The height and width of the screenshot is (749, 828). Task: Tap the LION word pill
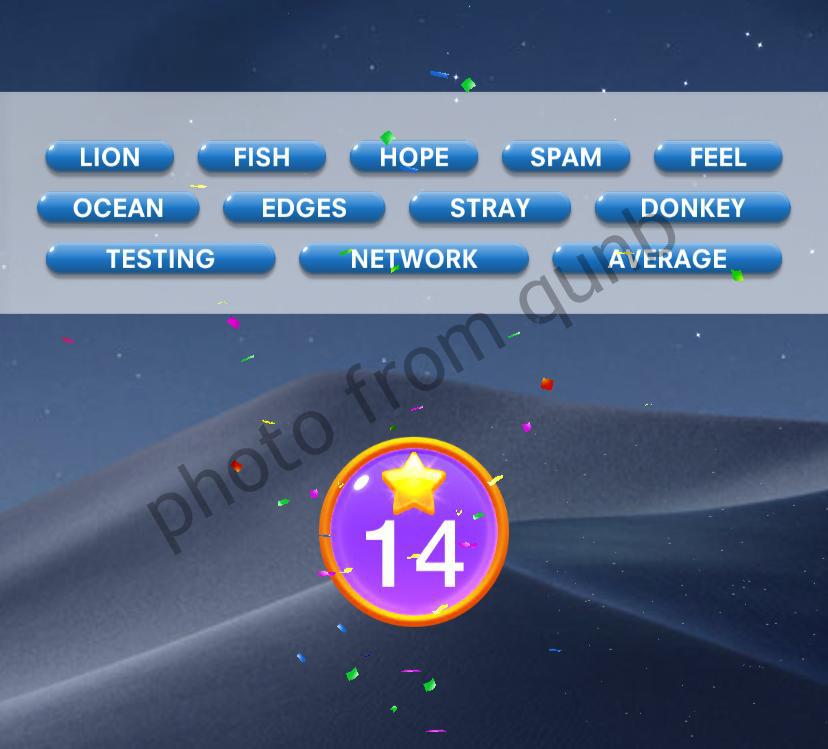110,157
